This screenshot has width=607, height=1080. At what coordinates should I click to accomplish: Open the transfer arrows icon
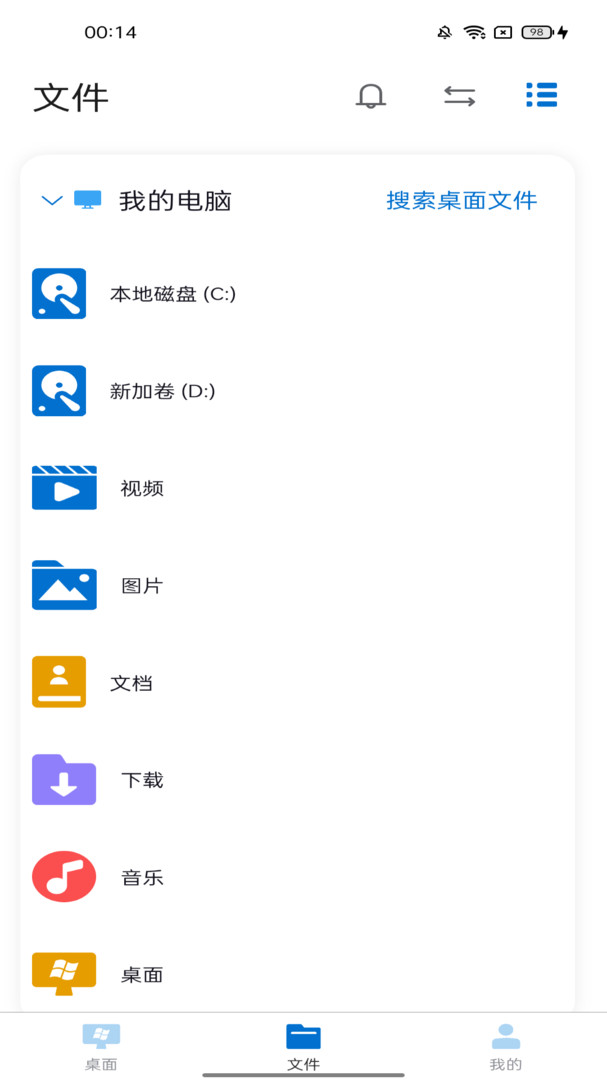tap(459, 96)
